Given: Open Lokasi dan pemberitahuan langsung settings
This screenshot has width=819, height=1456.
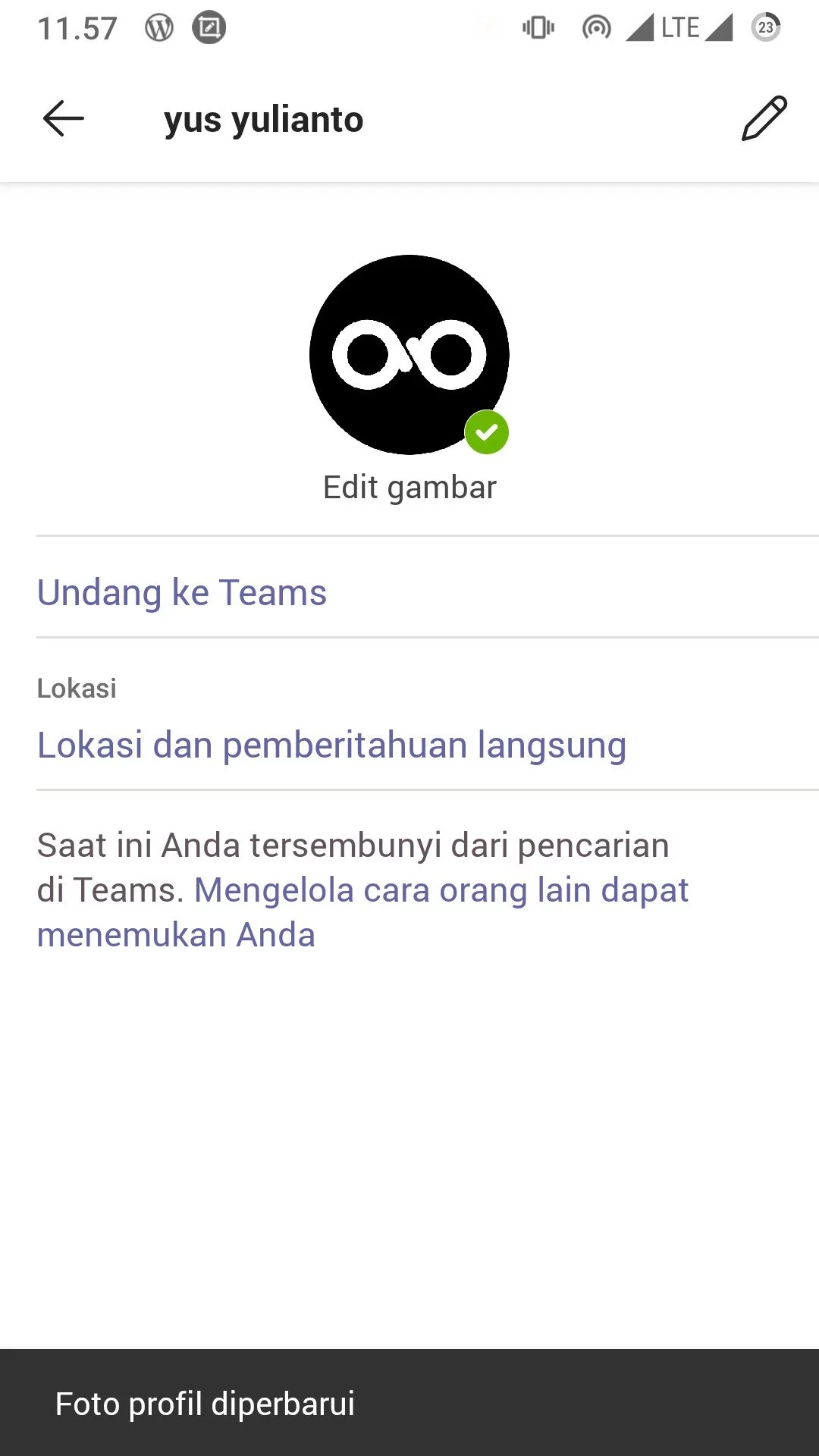Looking at the screenshot, I should pyautogui.click(x=331, y=744).
